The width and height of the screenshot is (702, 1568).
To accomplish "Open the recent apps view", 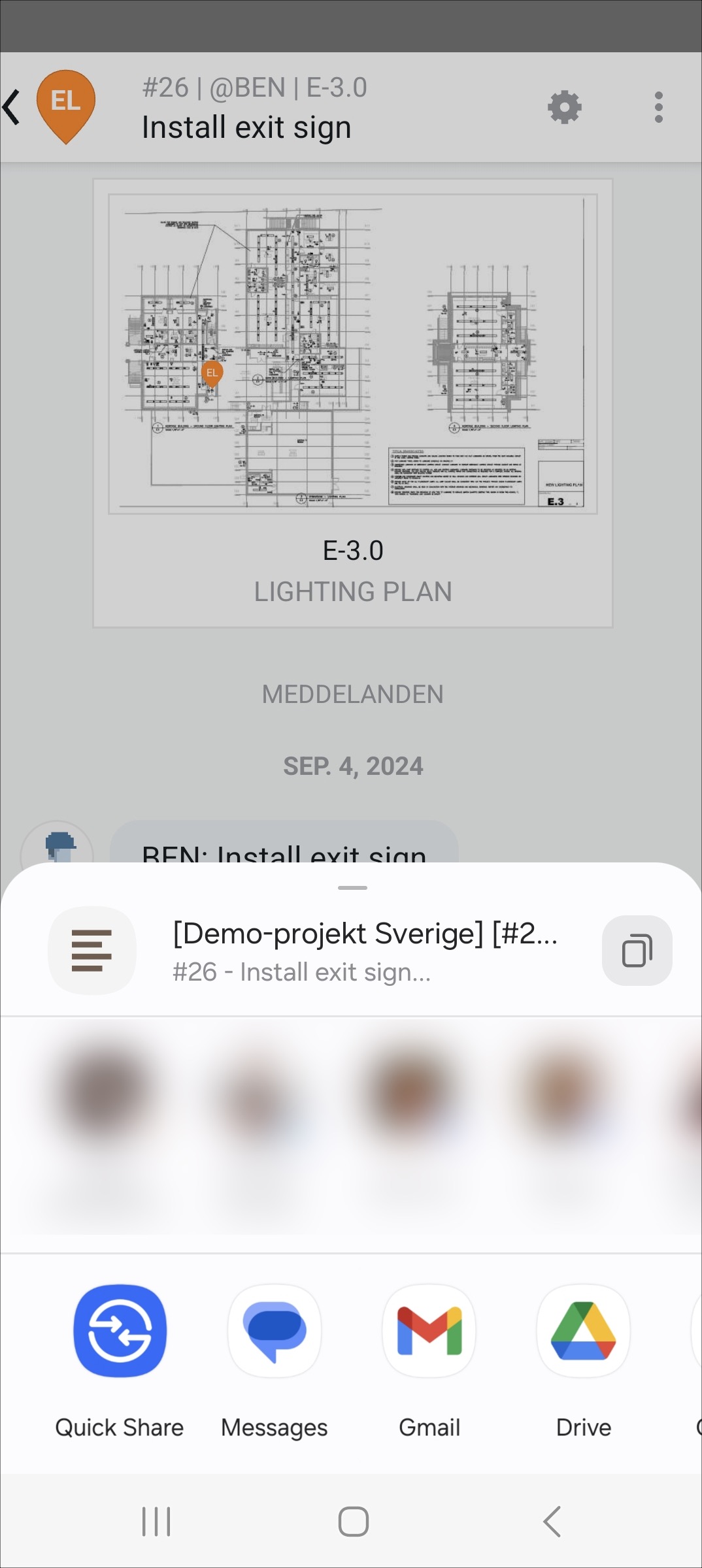I will click(x=156, y=1522).
